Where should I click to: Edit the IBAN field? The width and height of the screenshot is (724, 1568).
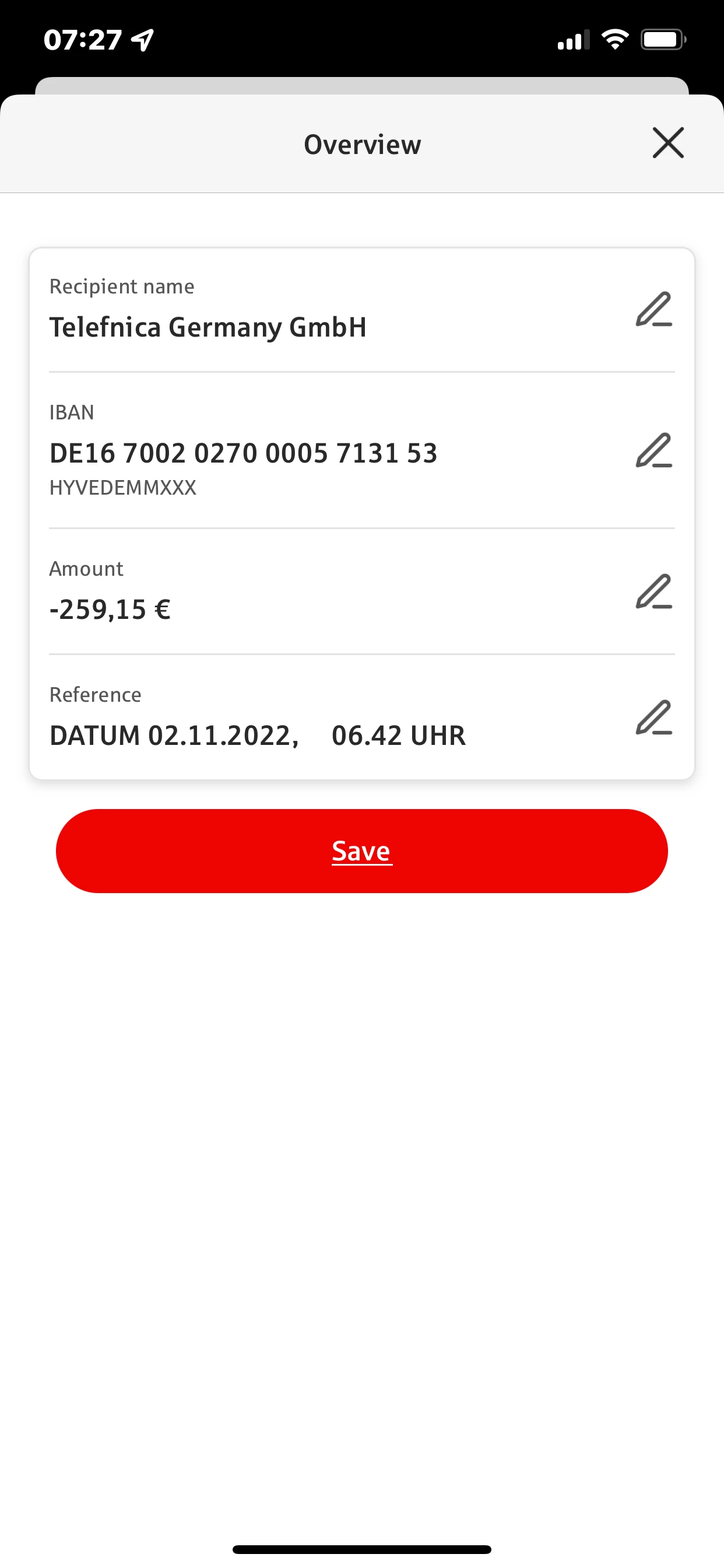(654, 450)
